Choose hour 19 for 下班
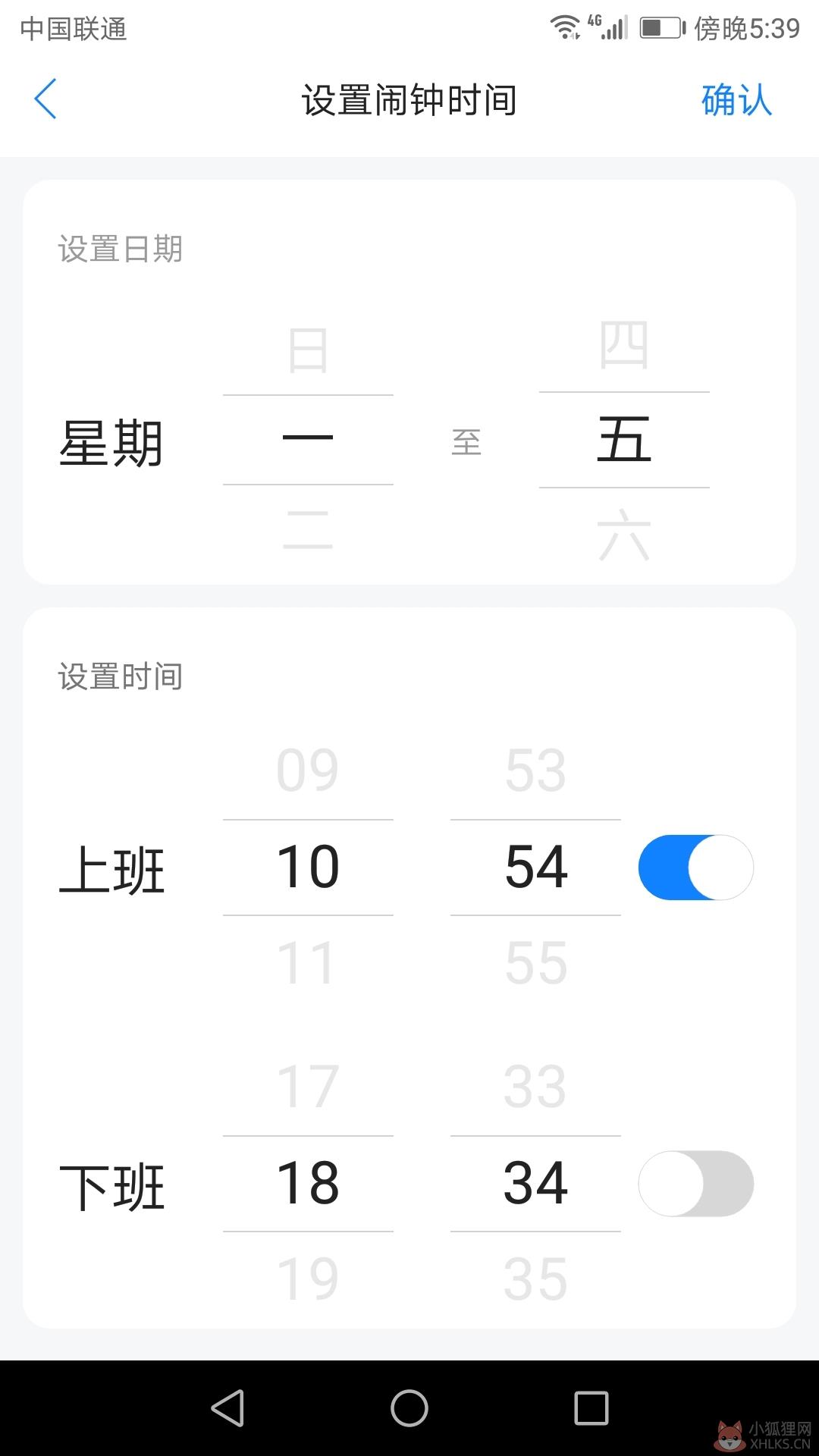The width and height of the screenshot is (819, 1456). (307, 1279)
